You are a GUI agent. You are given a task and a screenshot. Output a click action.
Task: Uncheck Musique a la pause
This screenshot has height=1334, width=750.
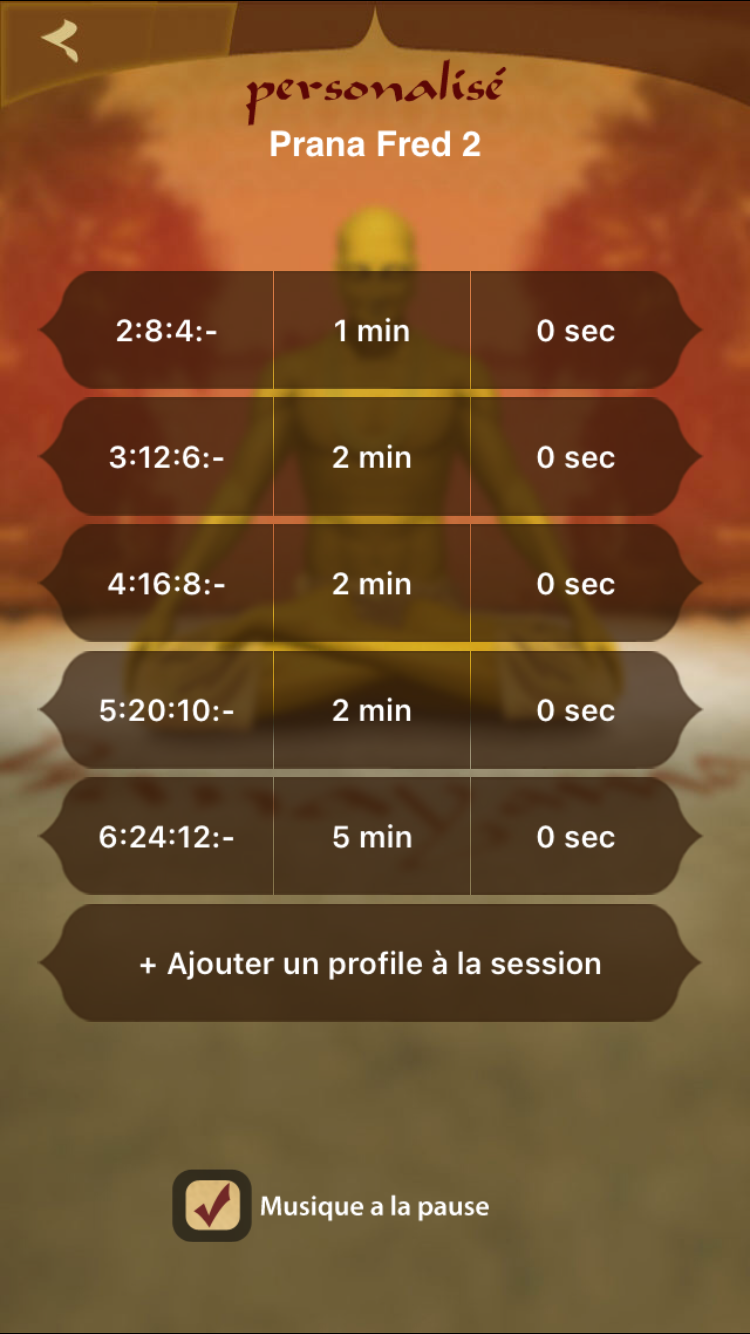point(212,1206)
